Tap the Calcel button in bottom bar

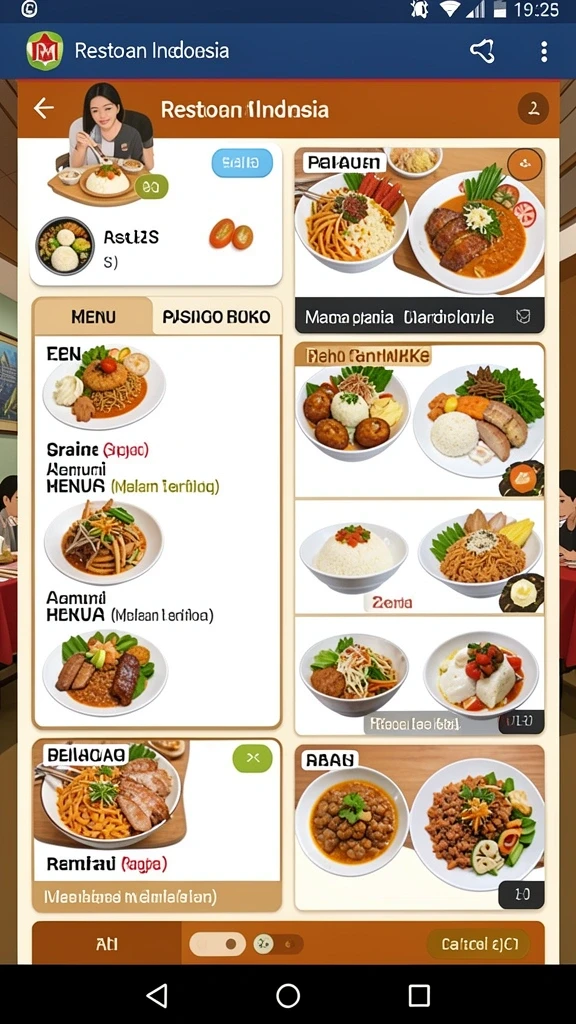479,944
